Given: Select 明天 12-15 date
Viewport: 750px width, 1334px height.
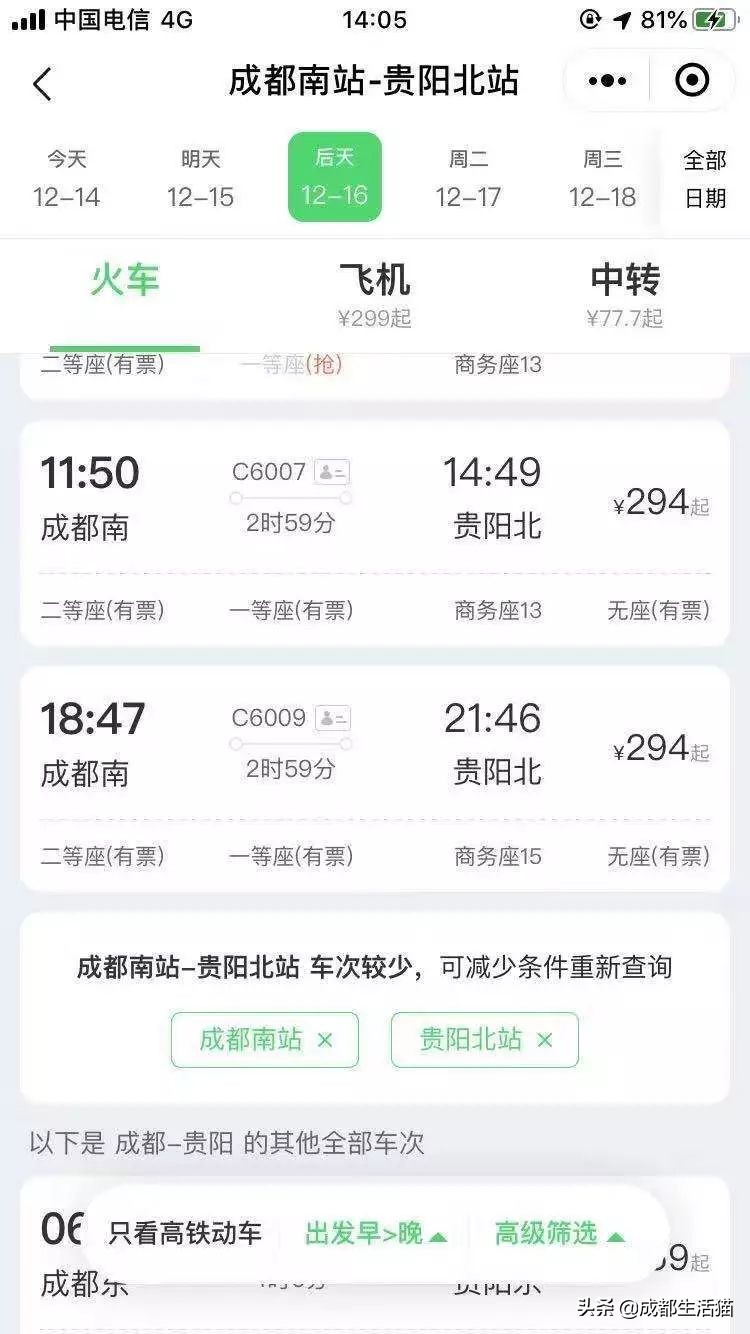Looking at the screenshot, I should click(200, 178).
